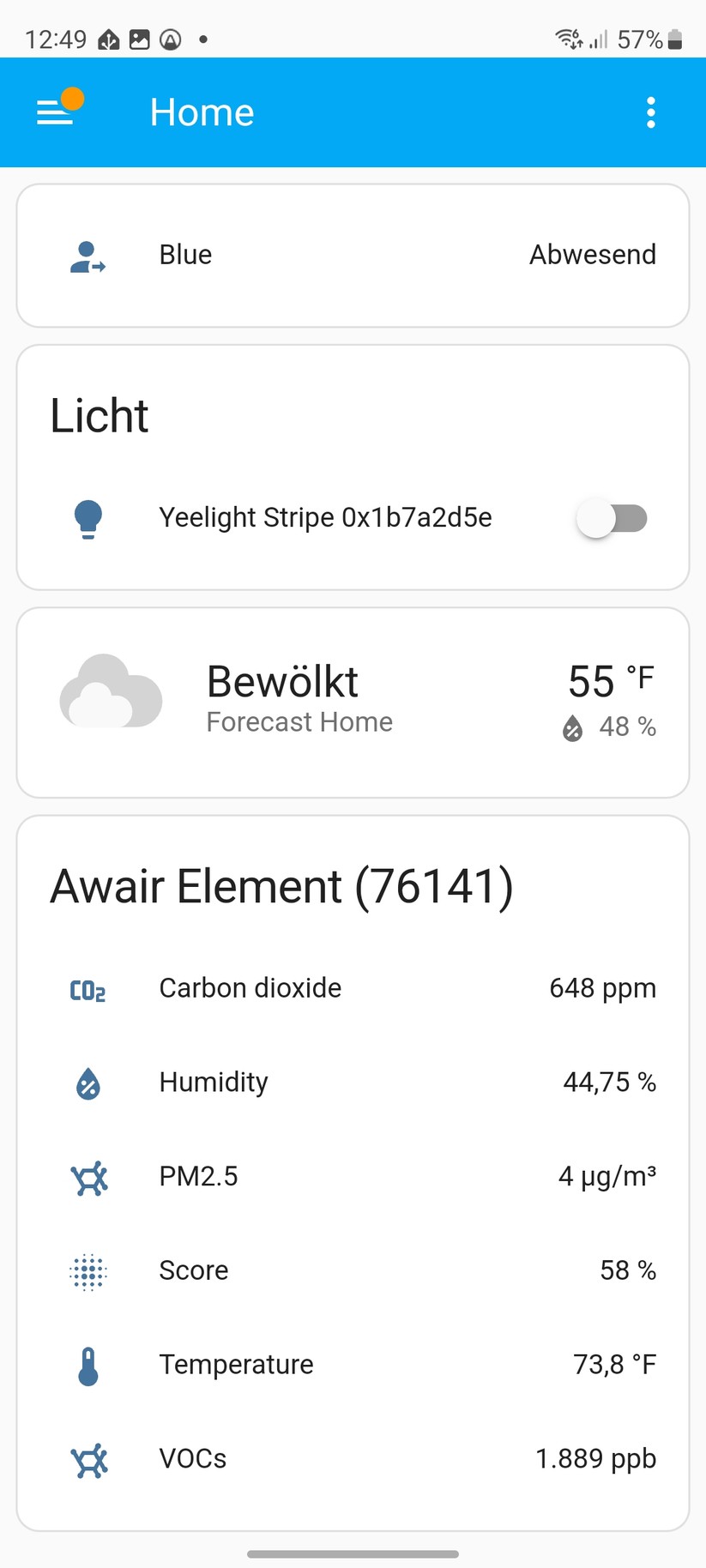The image size is (706, 1568).
Task: Click the 648 ppm carbon dioxide reading
Action: [601, 988]
